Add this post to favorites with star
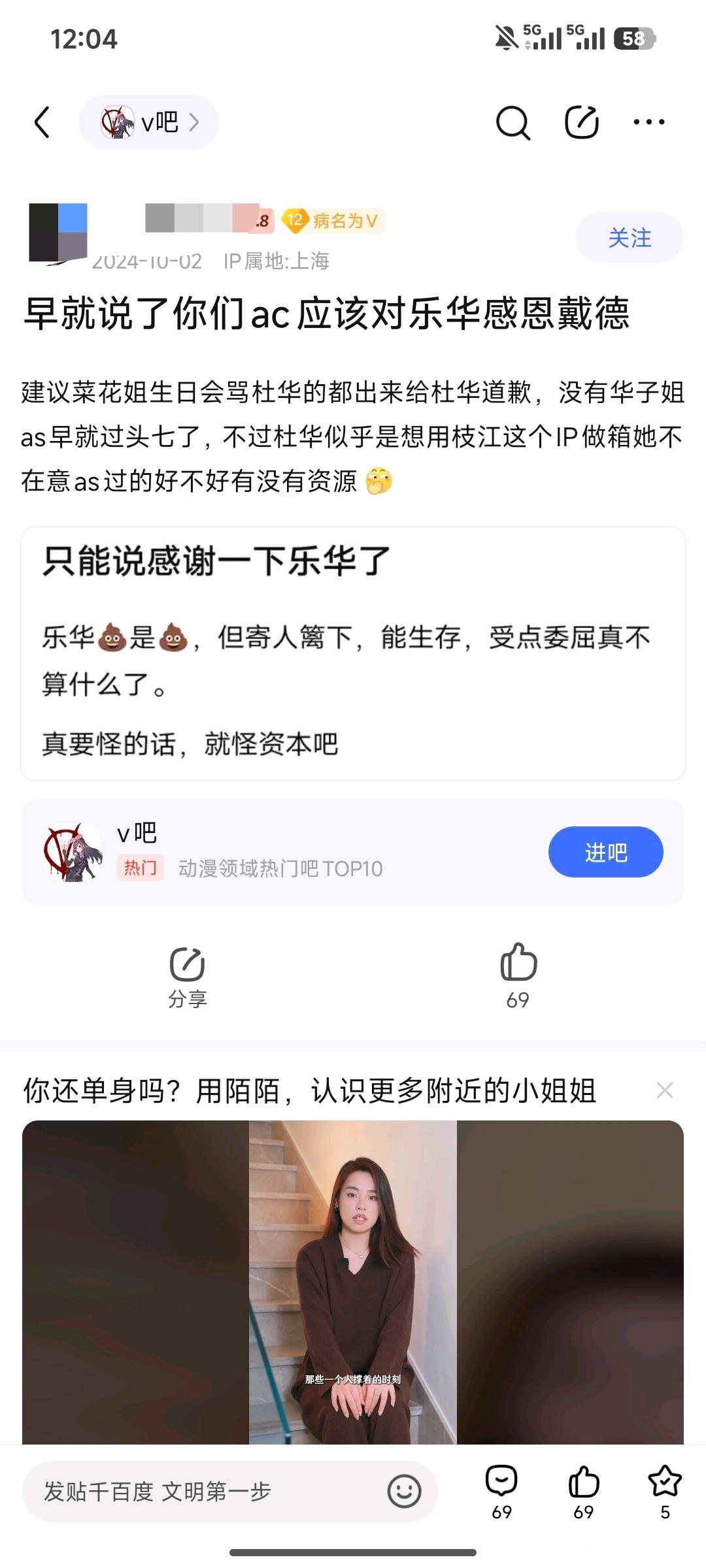This screenshot has height=1568, width=706. [x=665, y=1491]
